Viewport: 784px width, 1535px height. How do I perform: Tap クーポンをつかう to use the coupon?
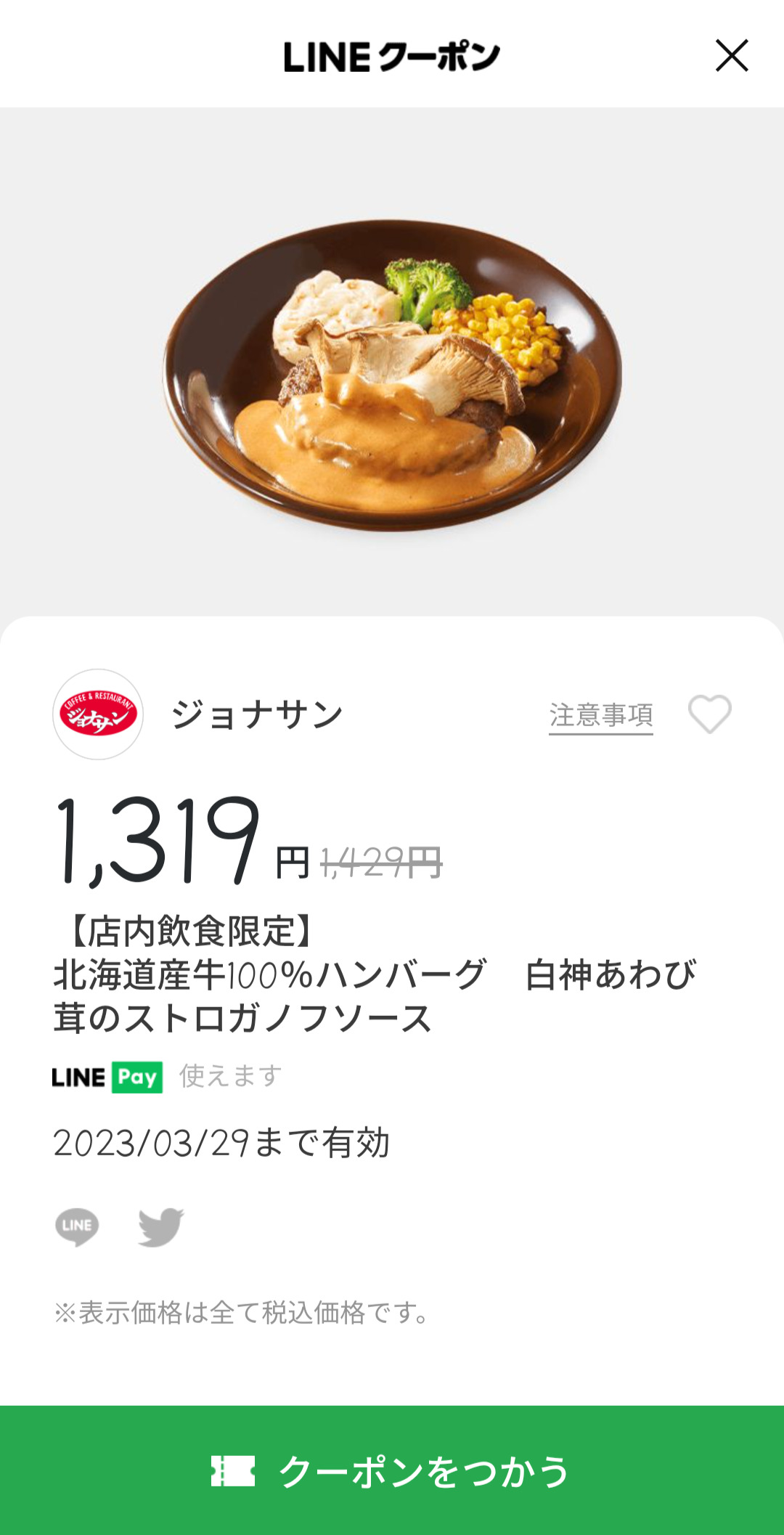(x=392, y=1470)
